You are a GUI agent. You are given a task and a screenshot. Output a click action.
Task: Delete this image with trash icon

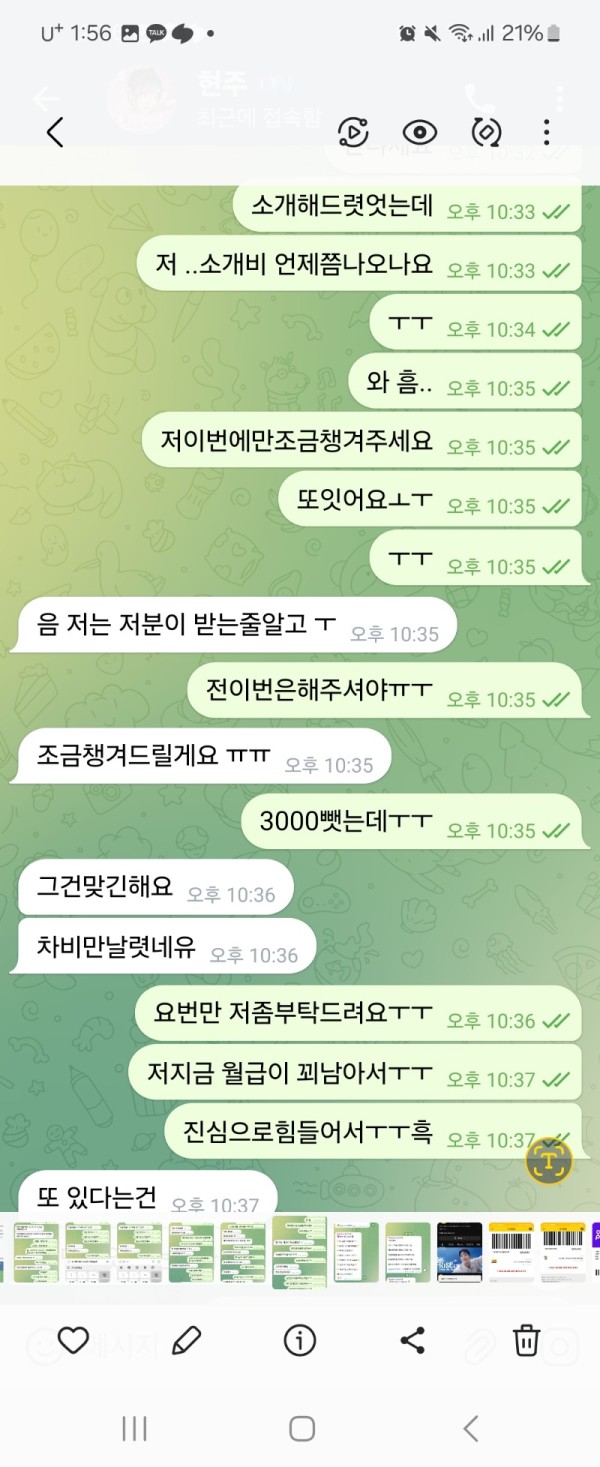tap(526, 1340)
